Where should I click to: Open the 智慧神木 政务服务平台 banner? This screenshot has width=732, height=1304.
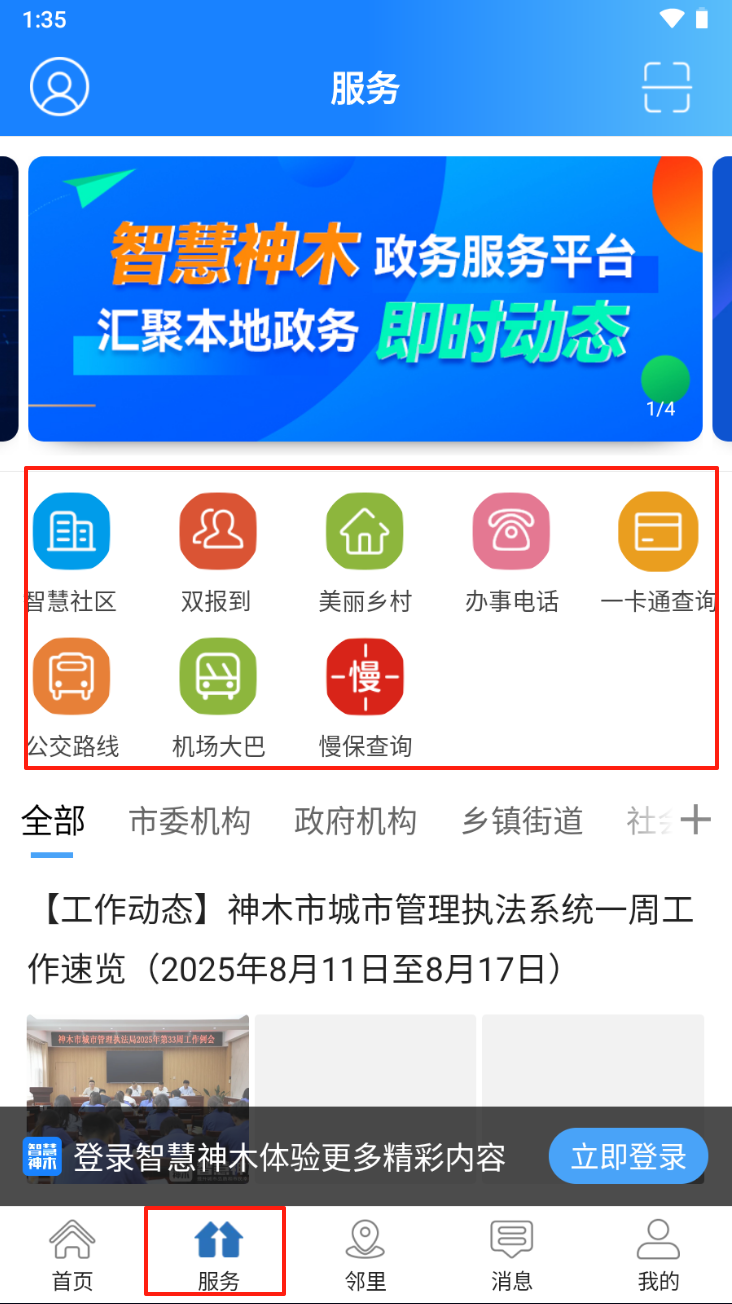point(365,298)
